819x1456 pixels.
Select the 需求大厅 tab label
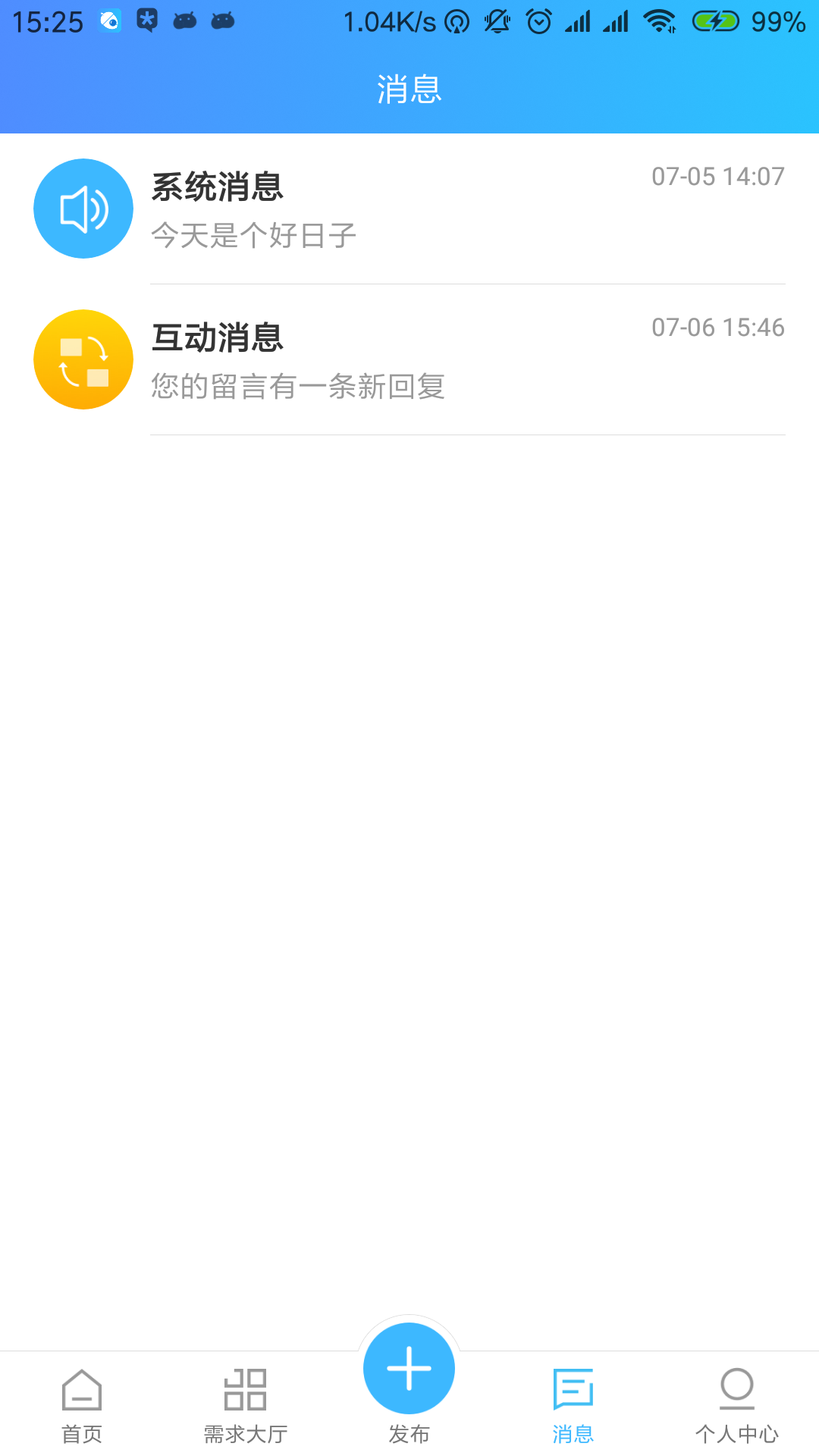click(x=246, y=1433)
